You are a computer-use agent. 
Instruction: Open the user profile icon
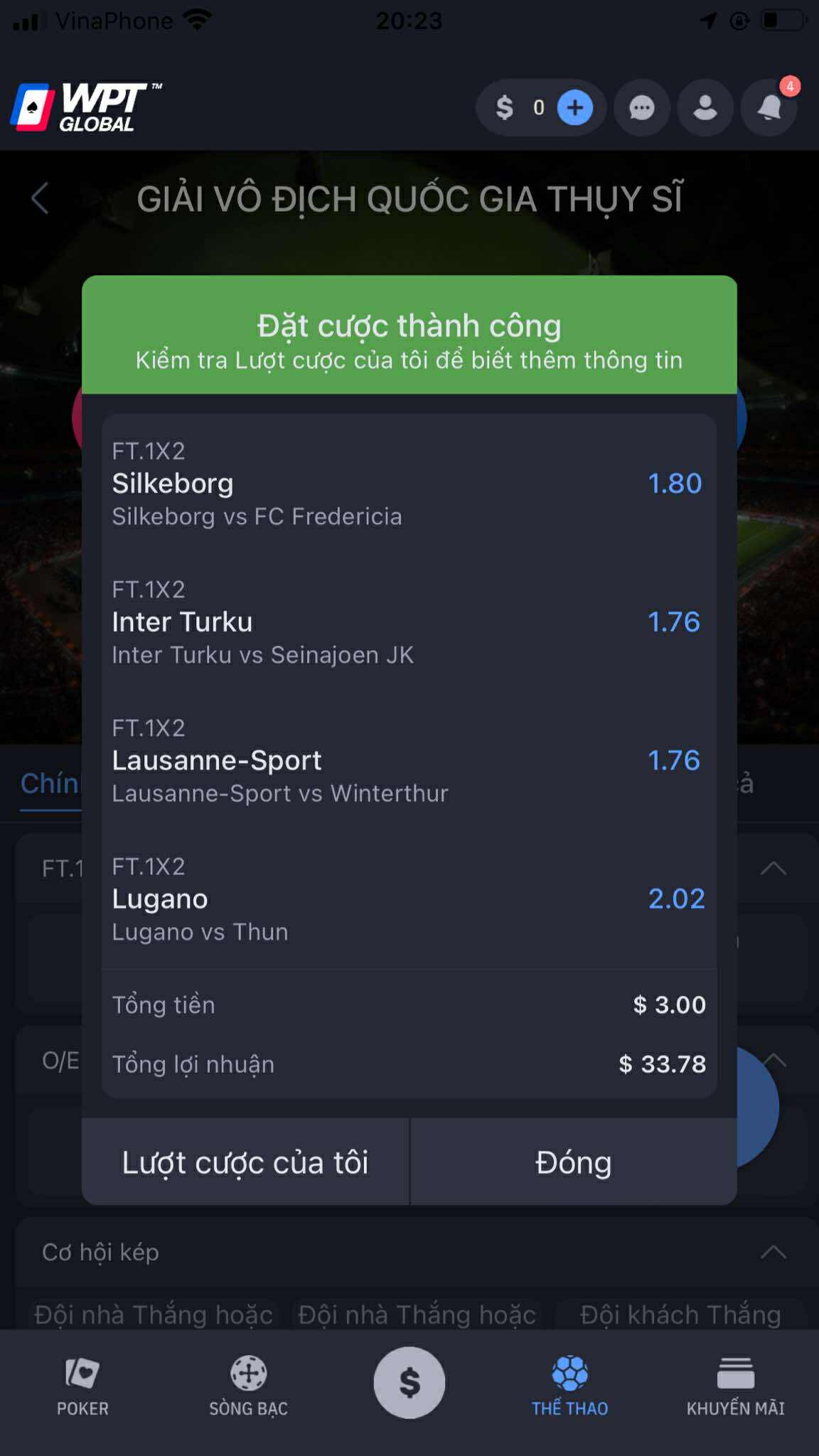(x=705, y=108)
